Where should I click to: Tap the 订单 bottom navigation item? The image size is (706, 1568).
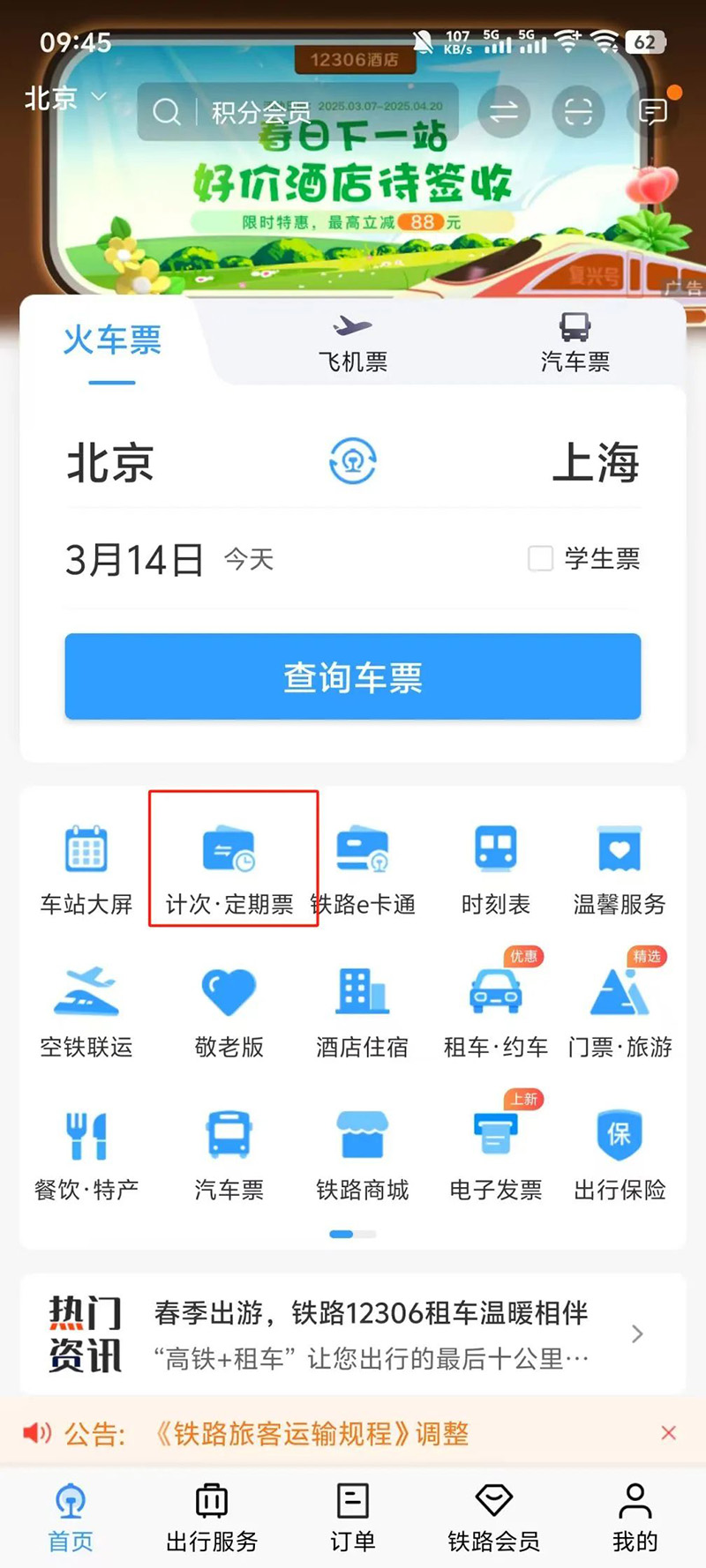[352, 1515]
